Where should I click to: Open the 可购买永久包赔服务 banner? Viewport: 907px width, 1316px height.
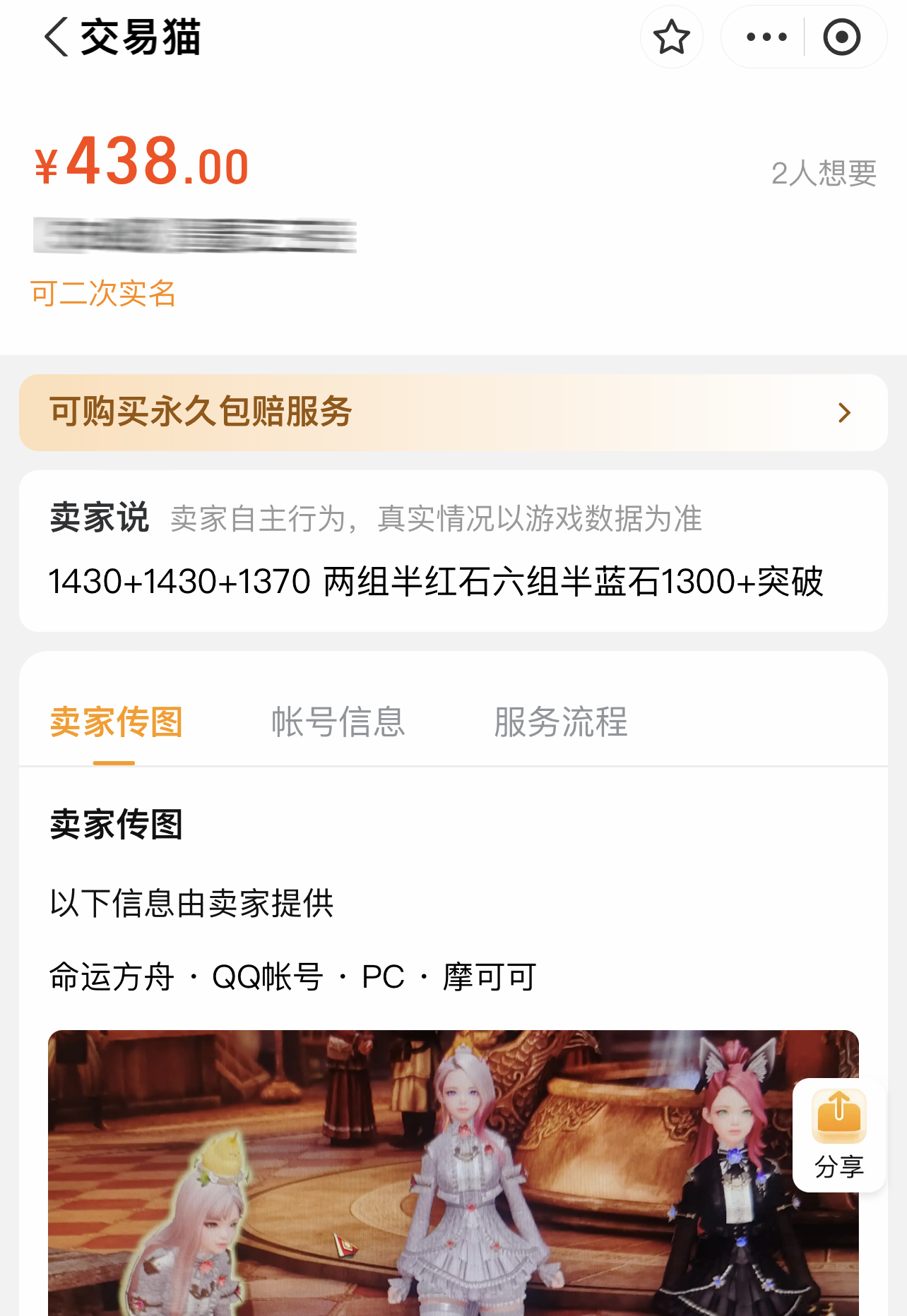tap(453, 412)
